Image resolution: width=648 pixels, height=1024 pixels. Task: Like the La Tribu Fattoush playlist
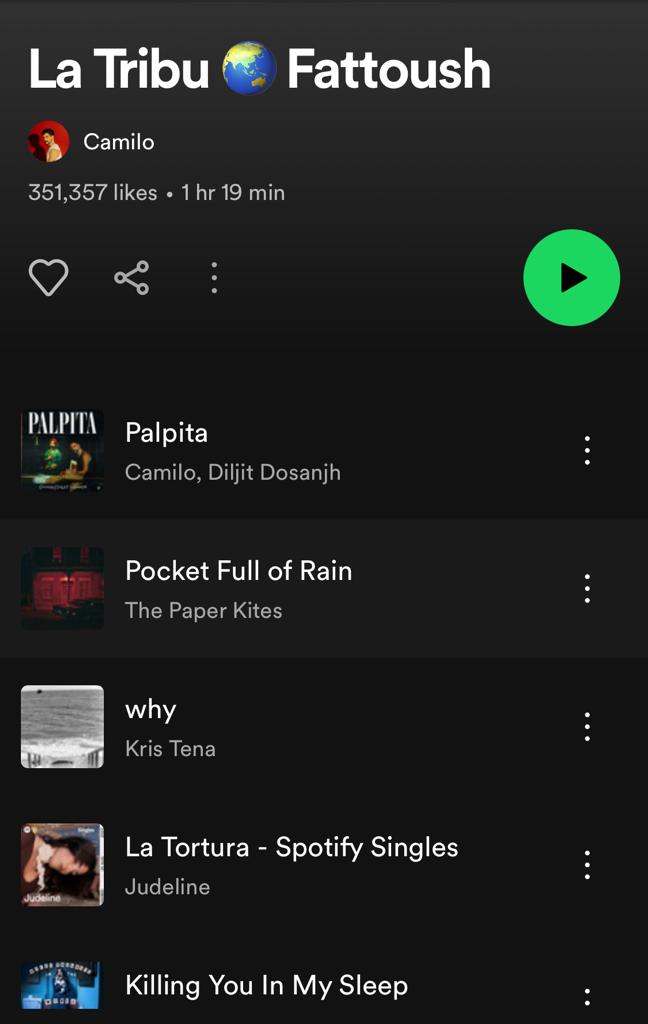(48, 278)
